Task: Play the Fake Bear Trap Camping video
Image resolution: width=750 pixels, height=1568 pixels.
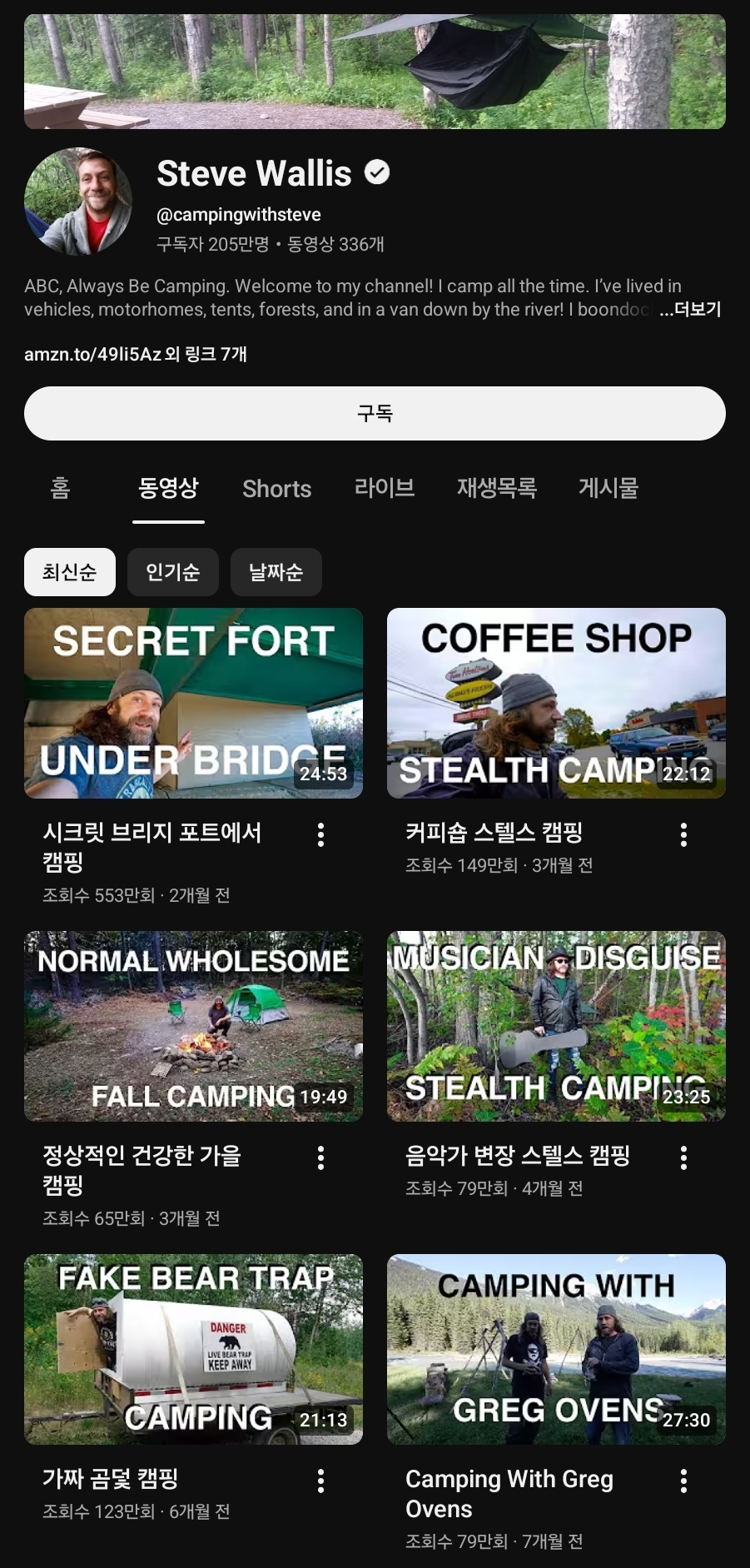Action: tap(193, 1349)
